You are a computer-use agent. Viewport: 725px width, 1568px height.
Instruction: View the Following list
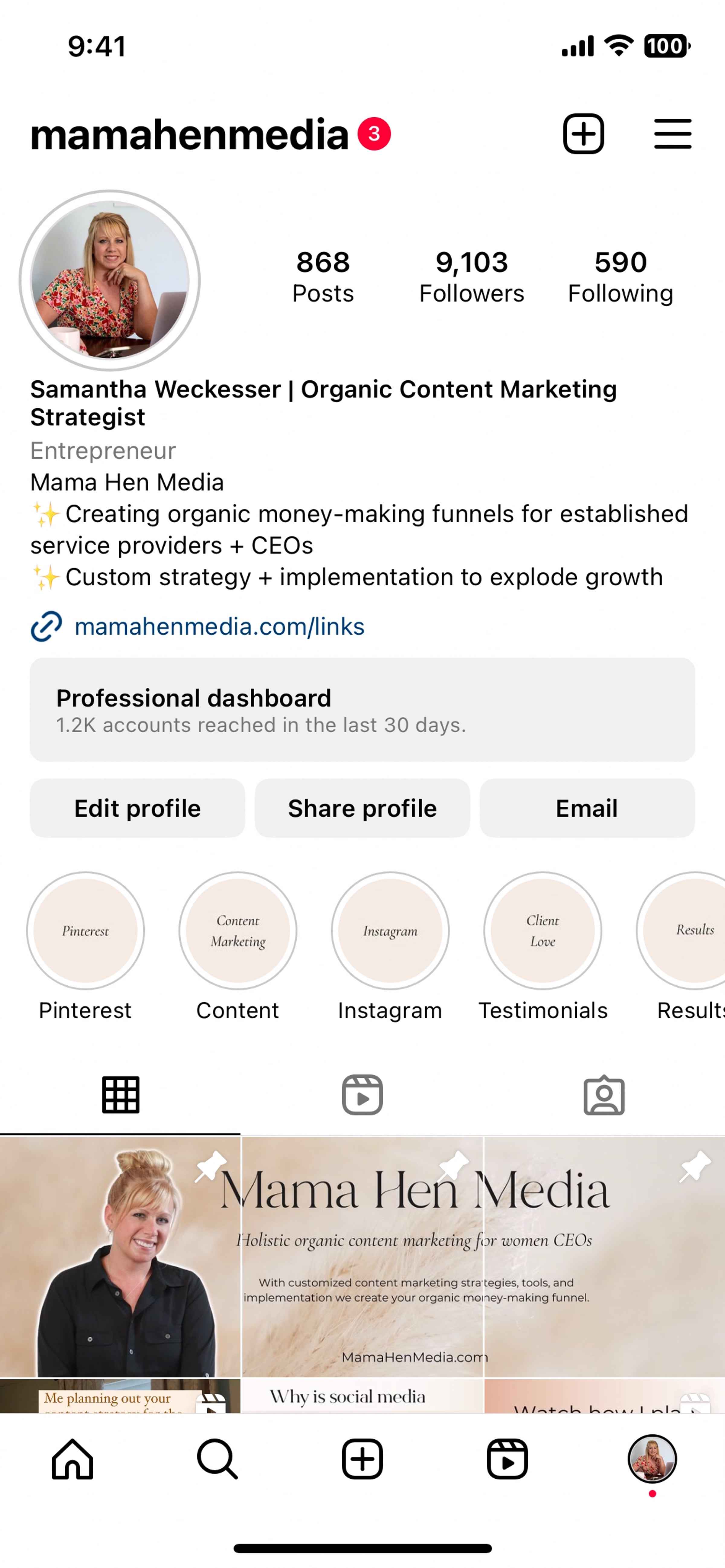coord(620,277)
